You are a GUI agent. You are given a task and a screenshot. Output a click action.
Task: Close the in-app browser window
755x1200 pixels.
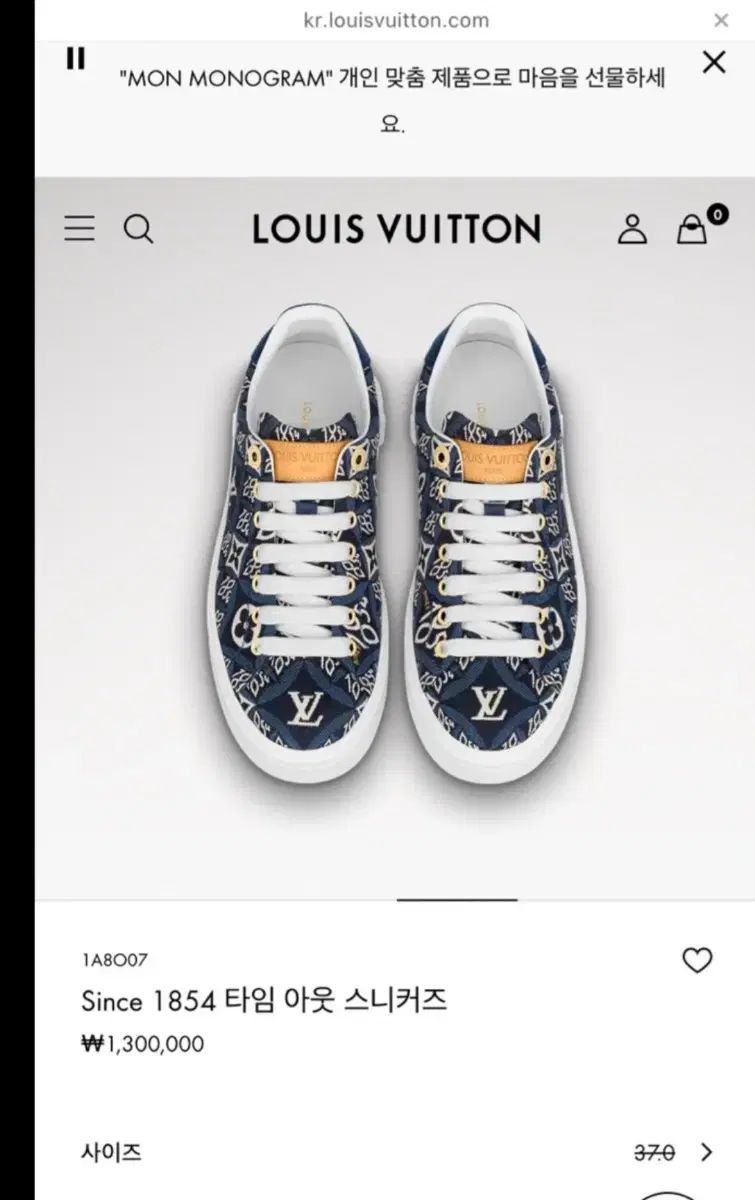[721, 20]
